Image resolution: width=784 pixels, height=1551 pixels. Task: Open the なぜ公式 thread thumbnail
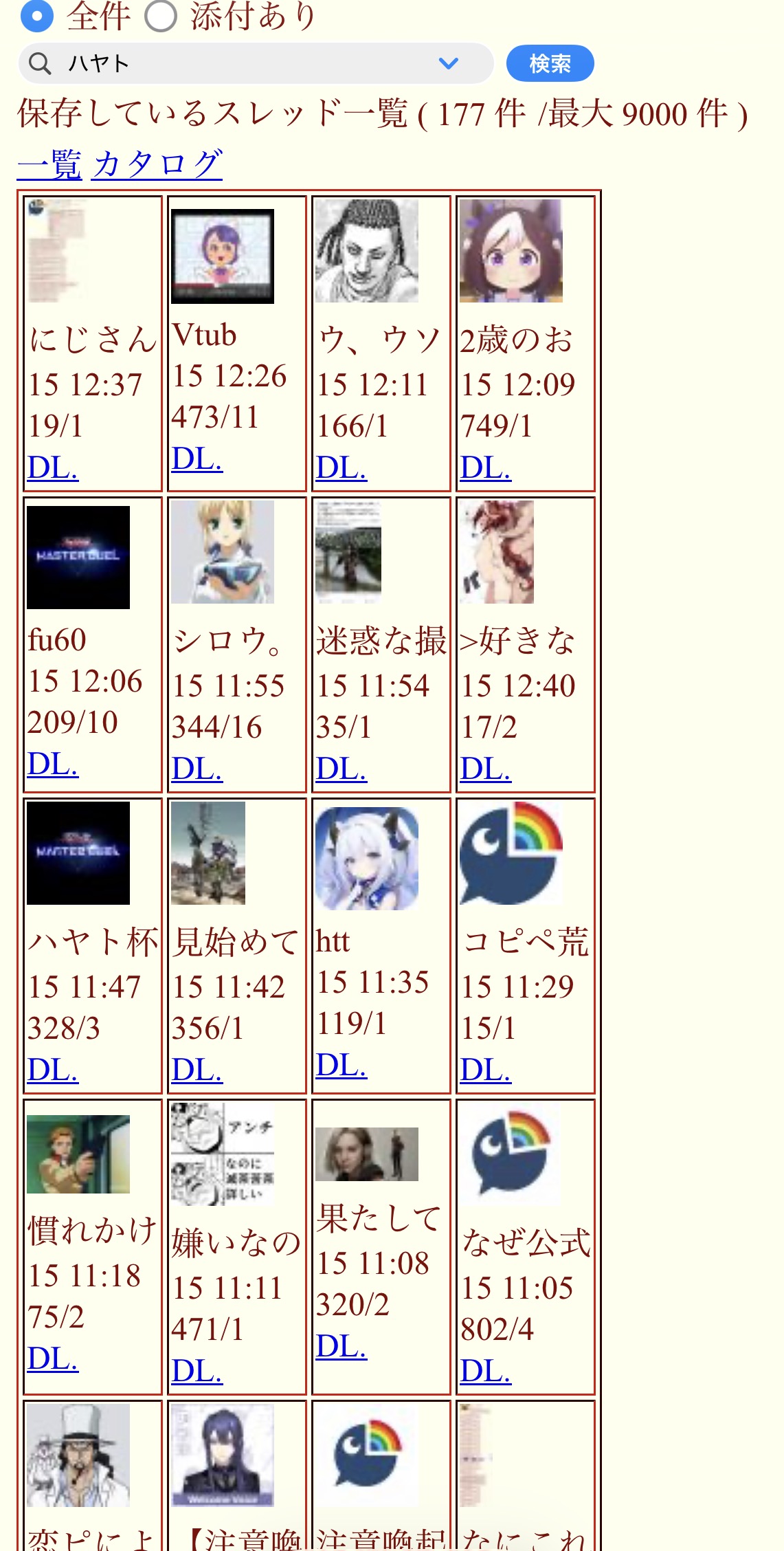[511, 1154]
